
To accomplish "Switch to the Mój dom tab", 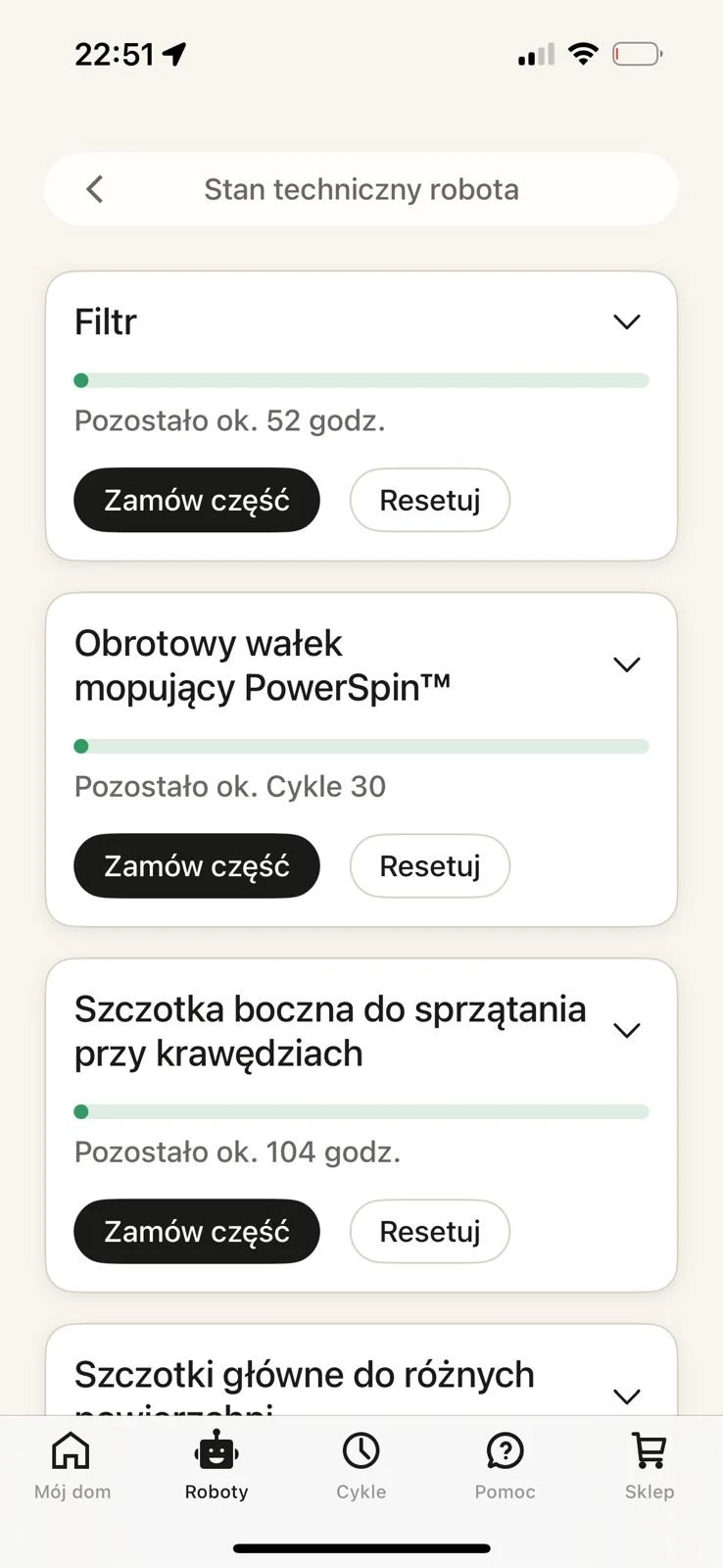I will pos(72,1466).
